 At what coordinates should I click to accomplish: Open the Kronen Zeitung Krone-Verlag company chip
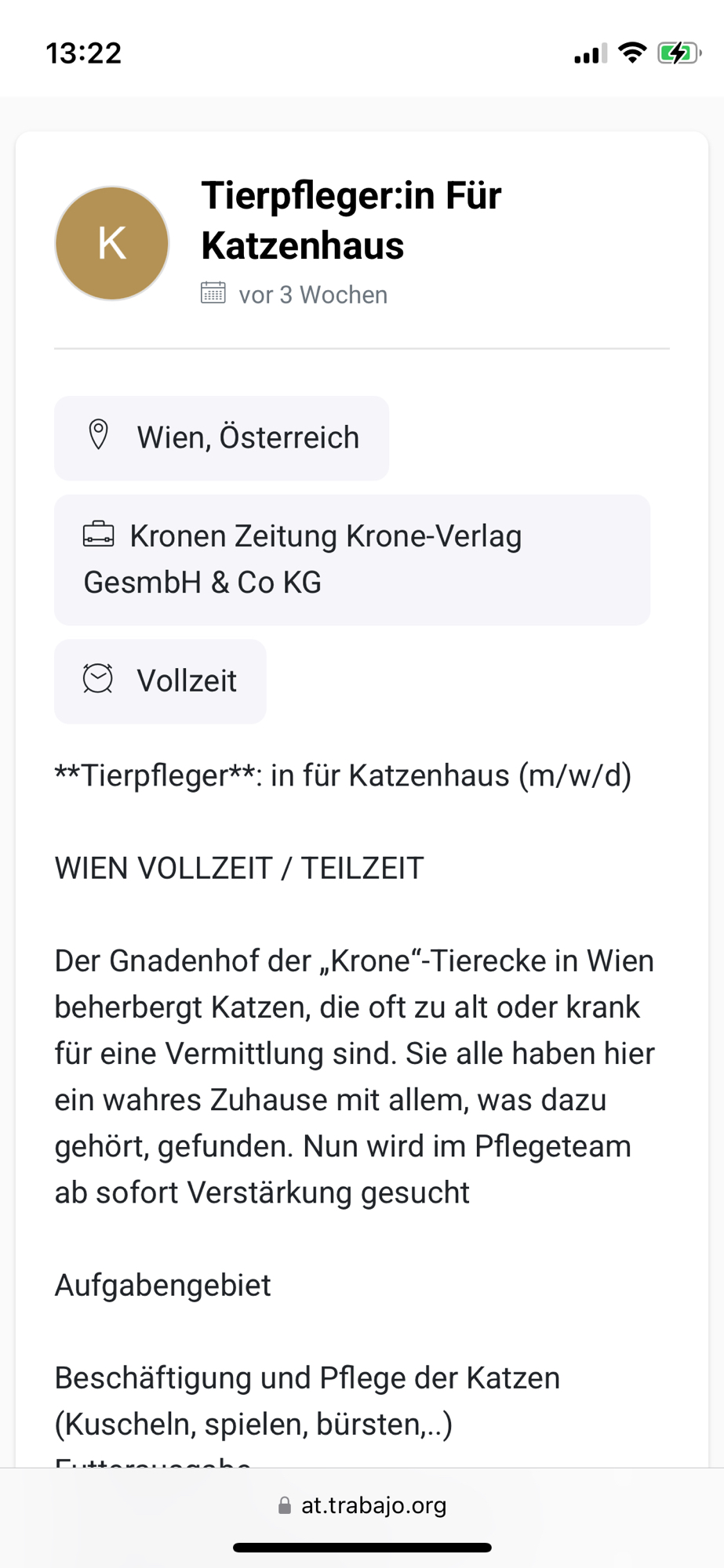pos(351,559)
